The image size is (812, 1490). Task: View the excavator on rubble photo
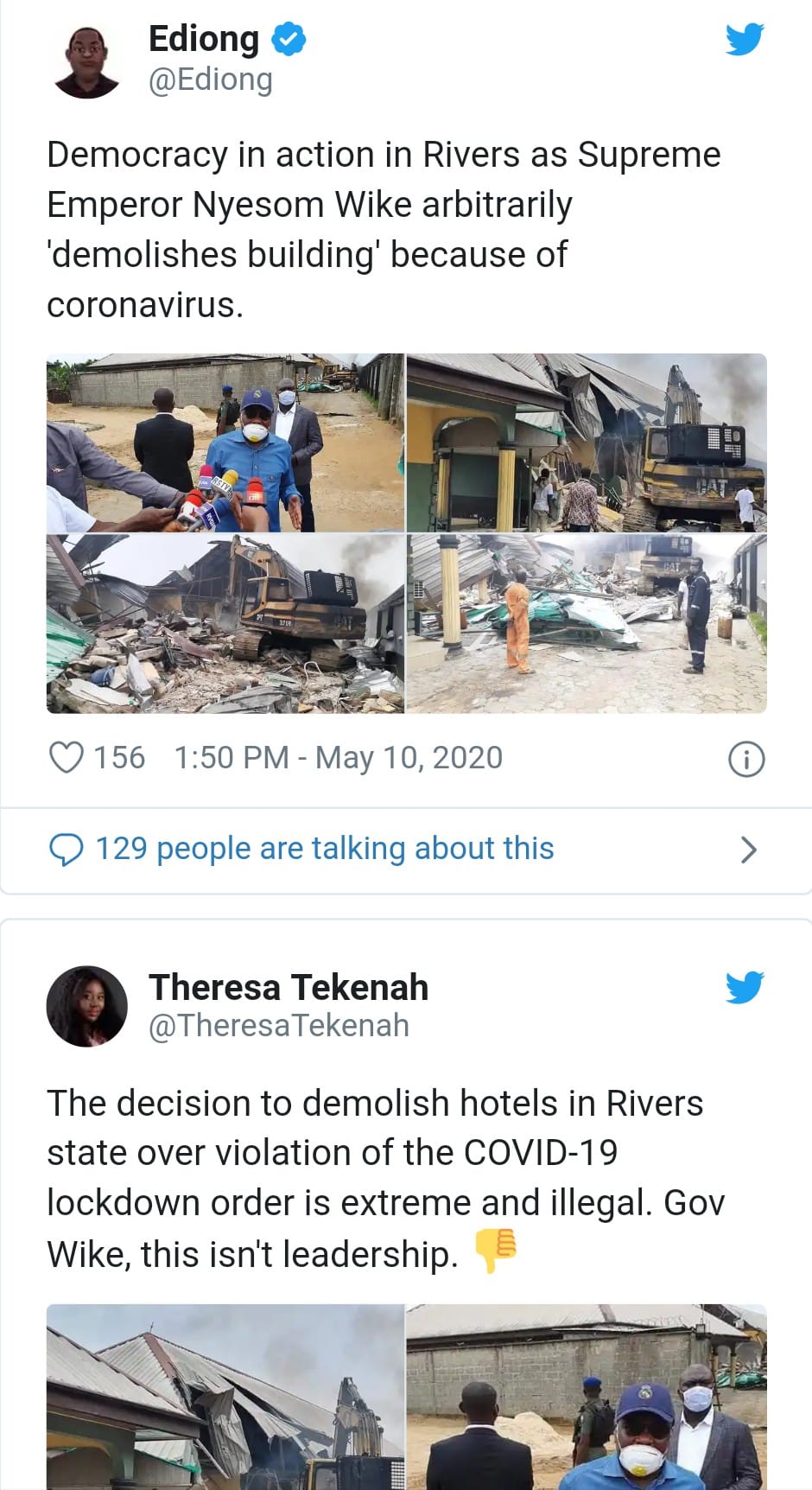tap(225, 624)
